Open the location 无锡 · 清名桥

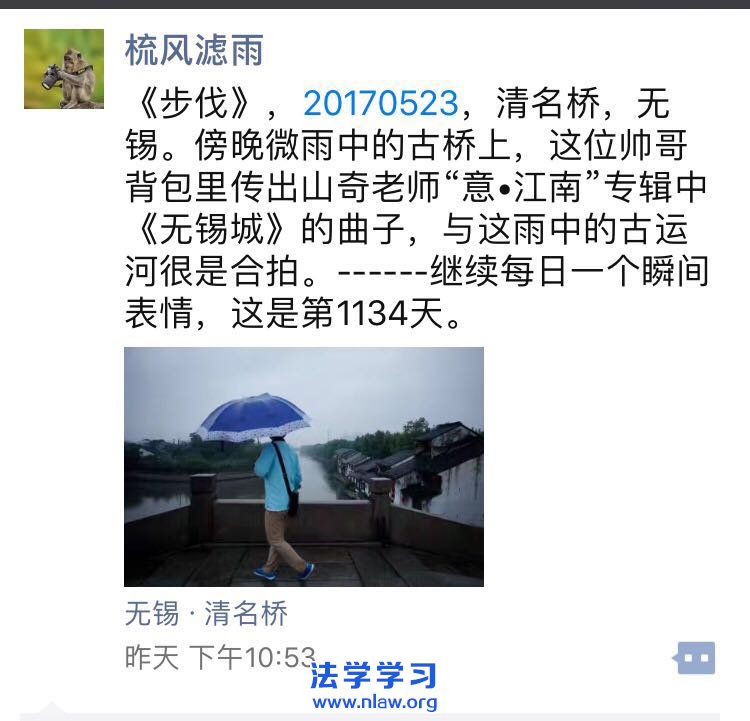(x=206, y=613)
